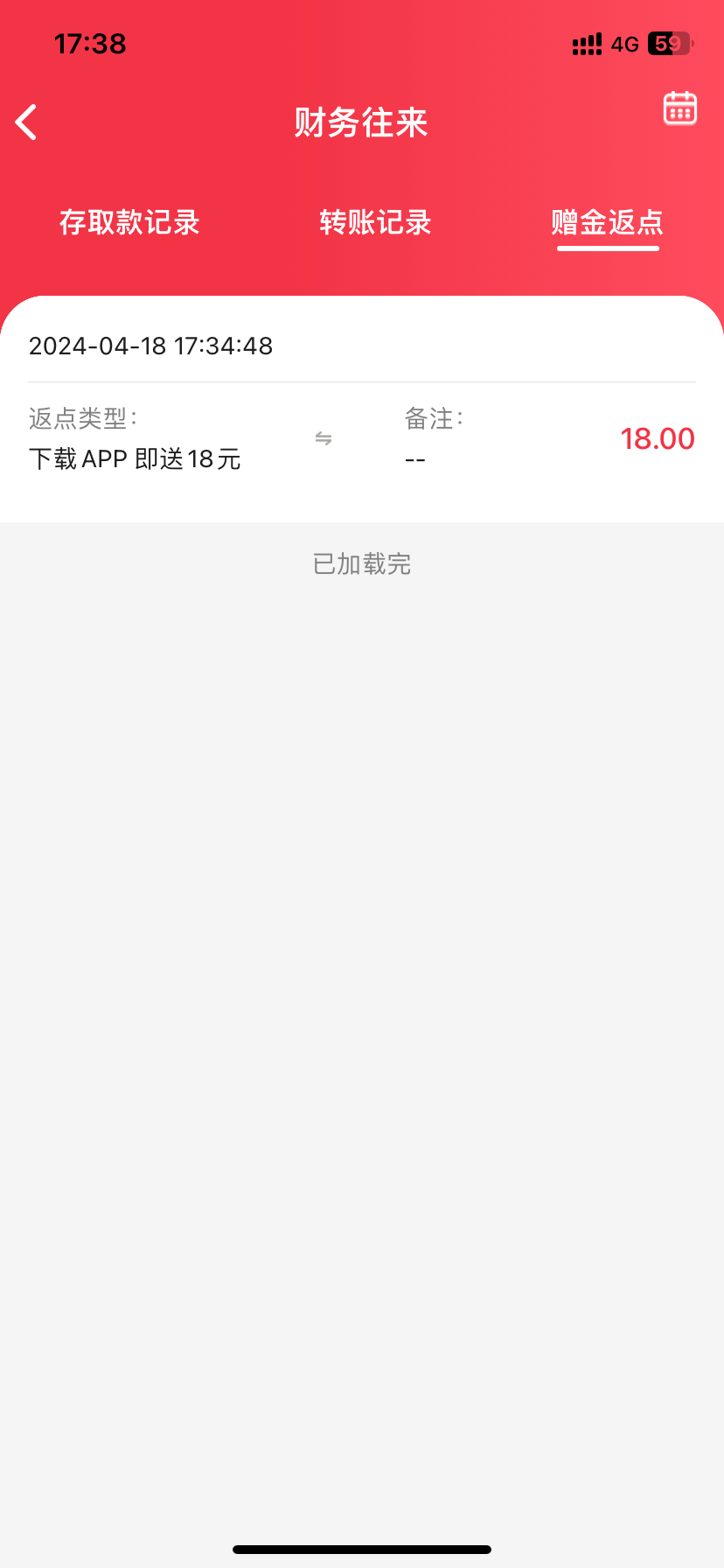Tap the 备注 value showing --
Viewport: 724px width, 1568px height.
tap(414, 458)
